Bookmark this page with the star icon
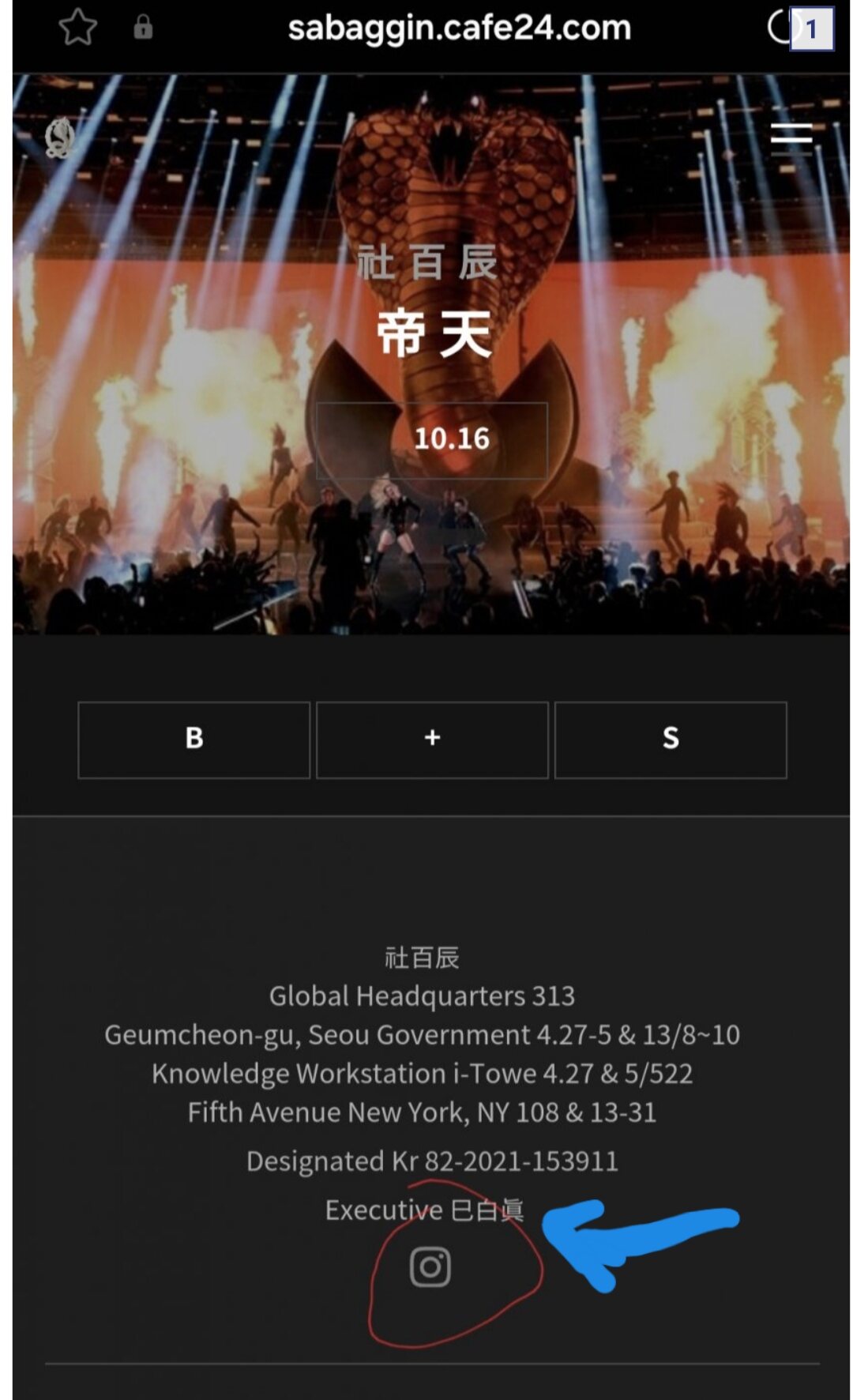 (x=77, y=28)
